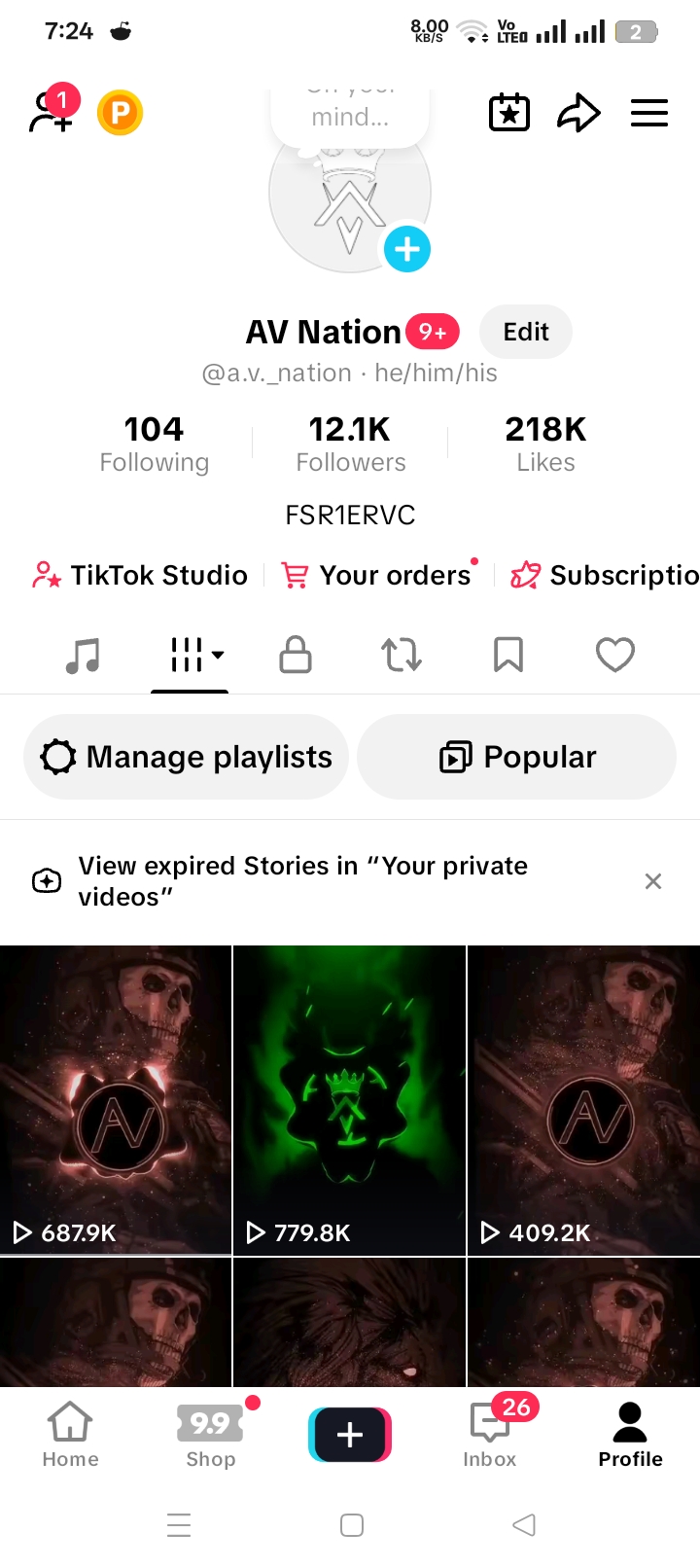Play the video with 779.8K views

pyautogui.click(x=350, y=1100)
